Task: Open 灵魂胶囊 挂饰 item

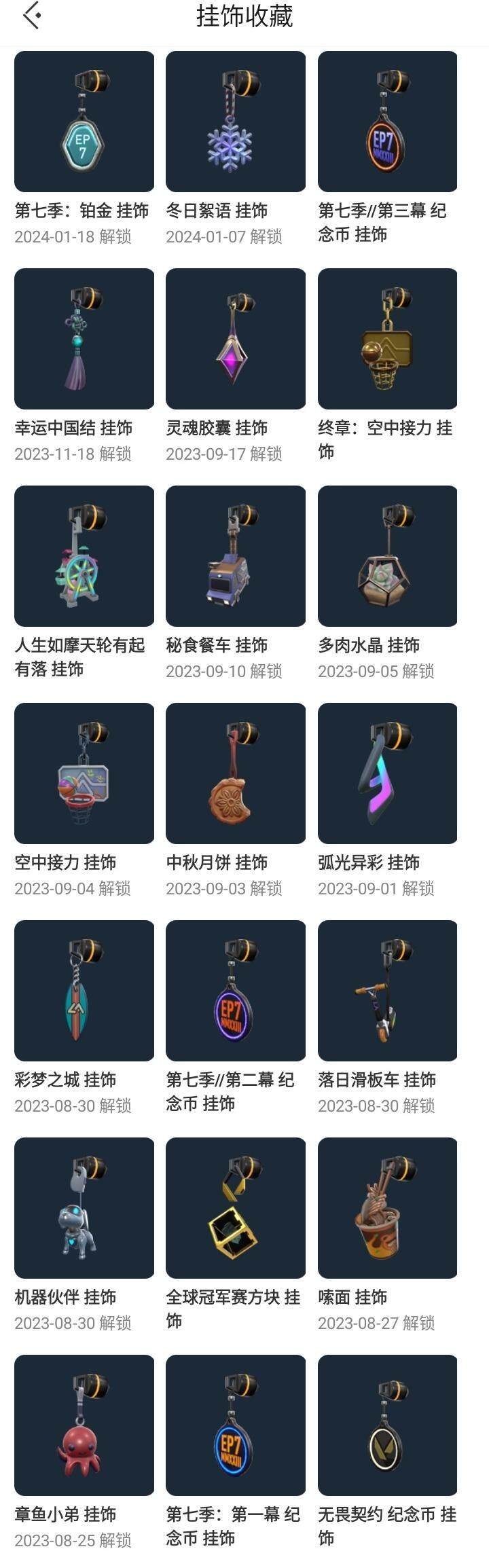Action: pyautogui.click(x=236, y=340)
